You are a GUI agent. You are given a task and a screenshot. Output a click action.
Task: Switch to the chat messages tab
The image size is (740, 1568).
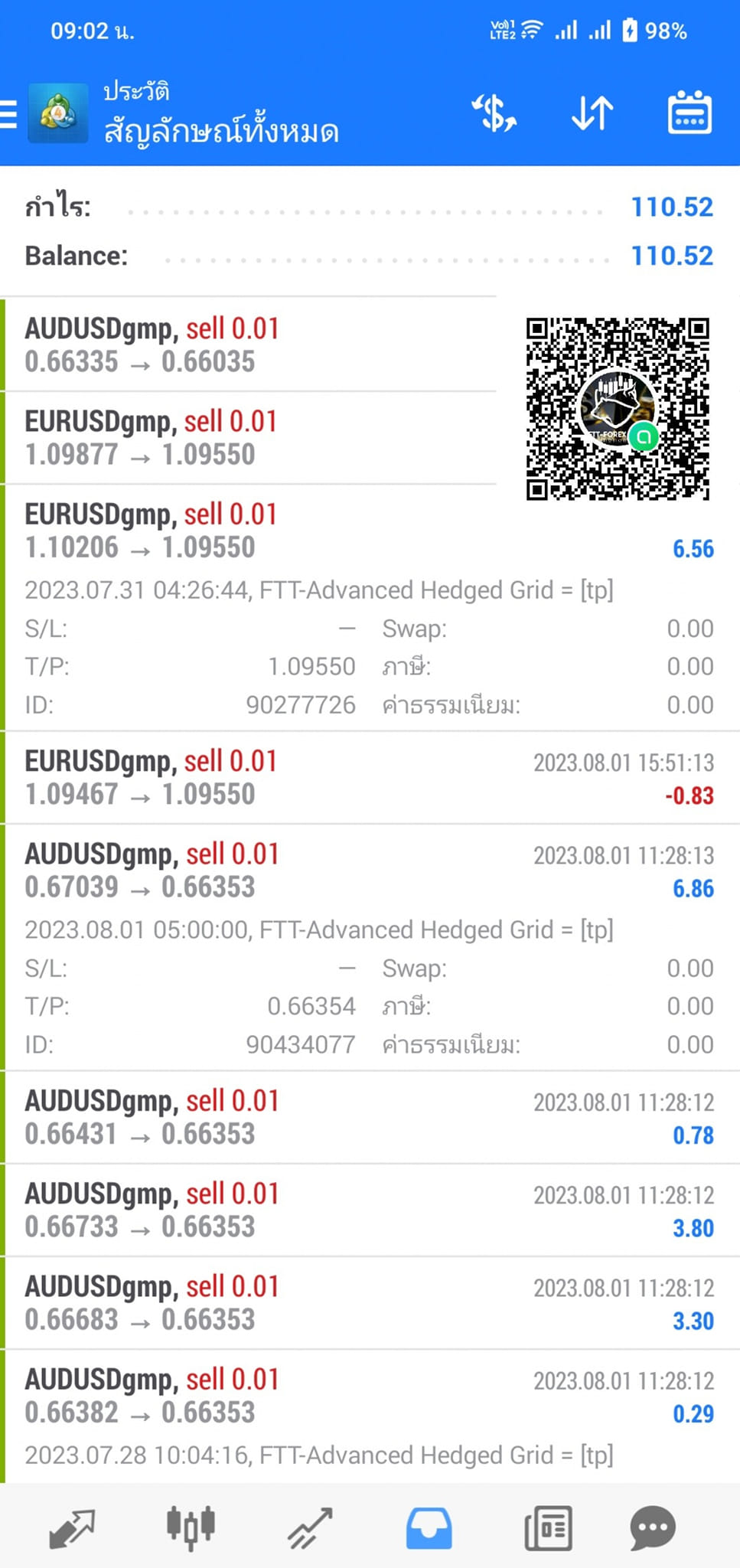tap(653, 1528)
